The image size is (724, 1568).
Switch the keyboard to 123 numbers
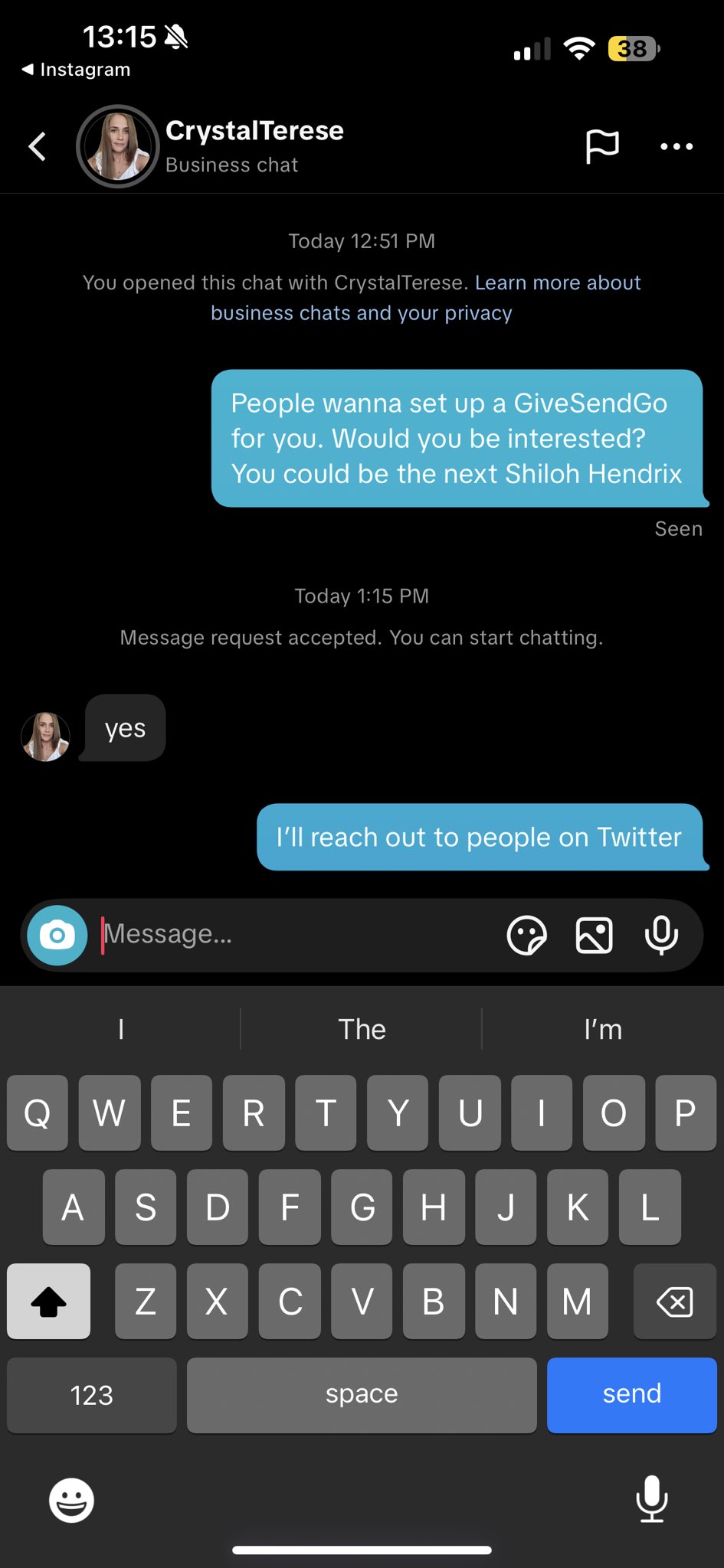click(92, 1394)
